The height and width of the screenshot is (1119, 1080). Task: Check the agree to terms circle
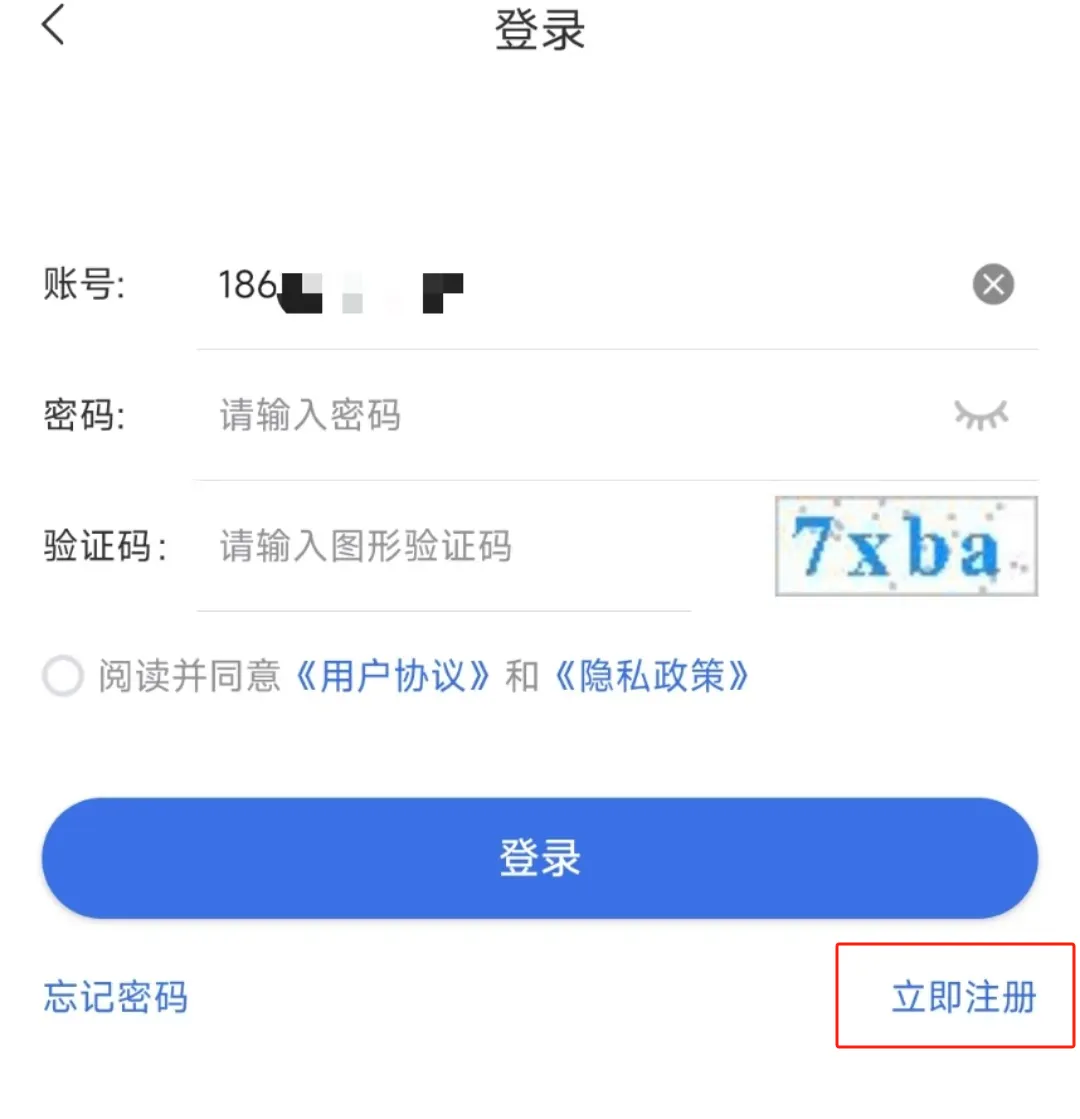62,678
